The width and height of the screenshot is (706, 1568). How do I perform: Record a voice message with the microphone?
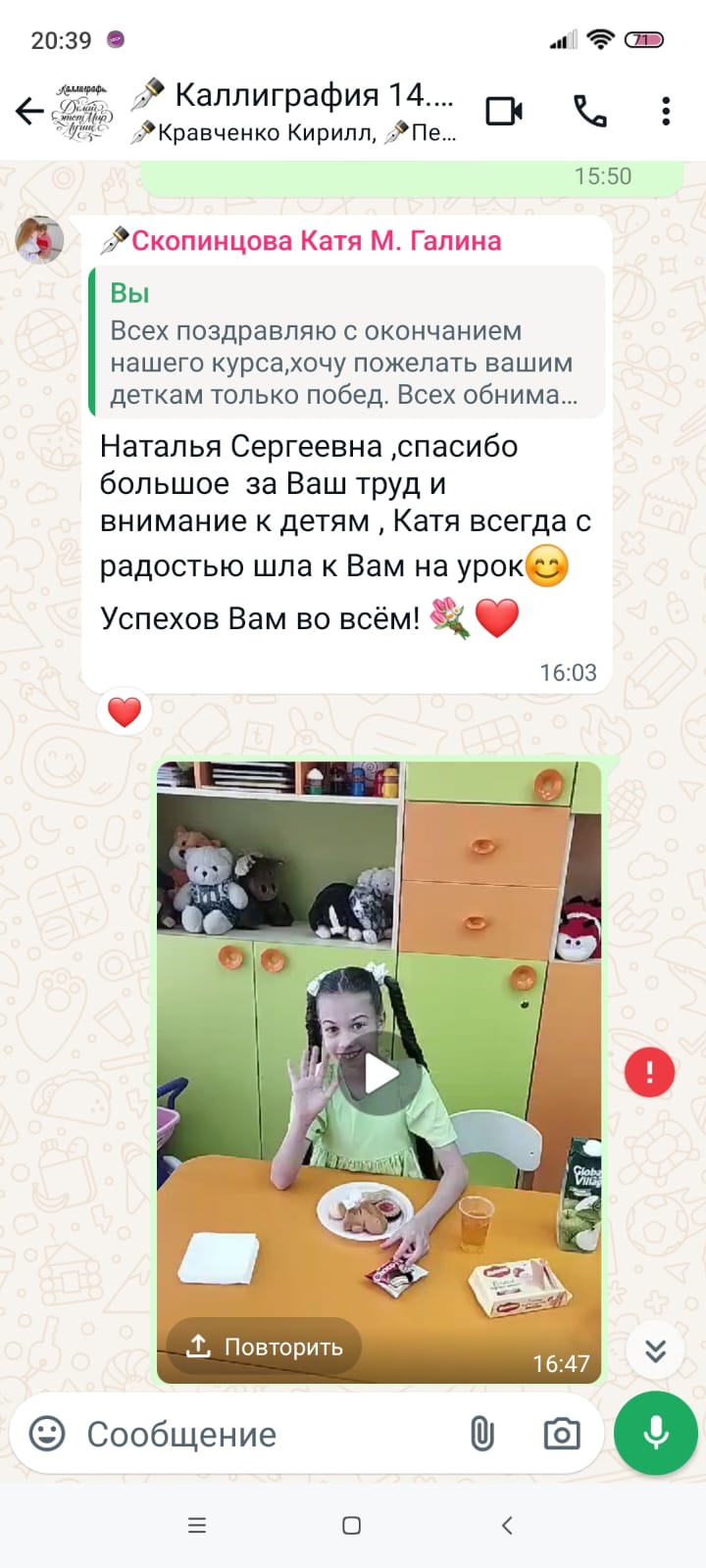click(x=656, y=1433)
